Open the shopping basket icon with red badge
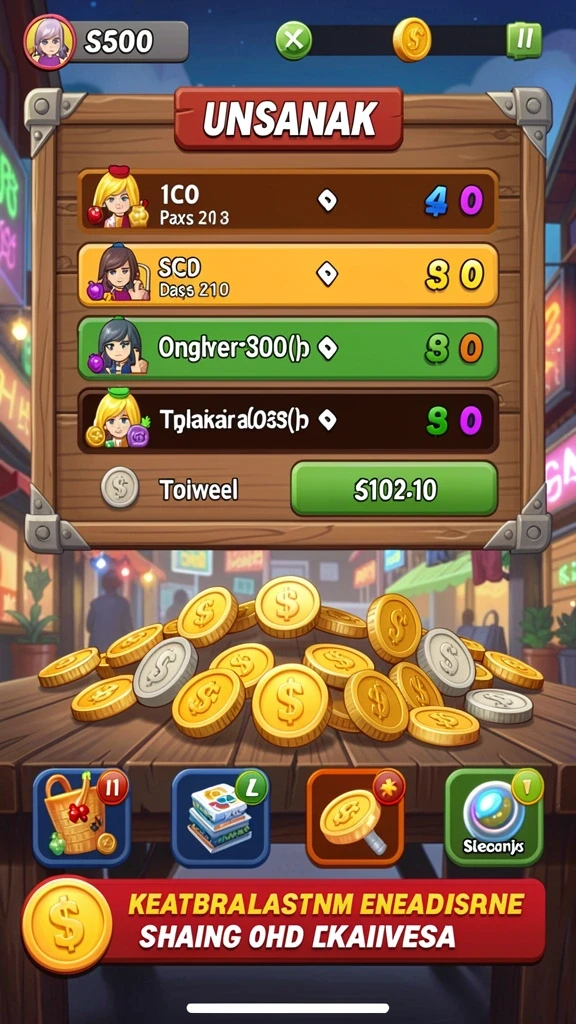The height and width of the screenshot is (1024, 576). click(x=82, y=817)
